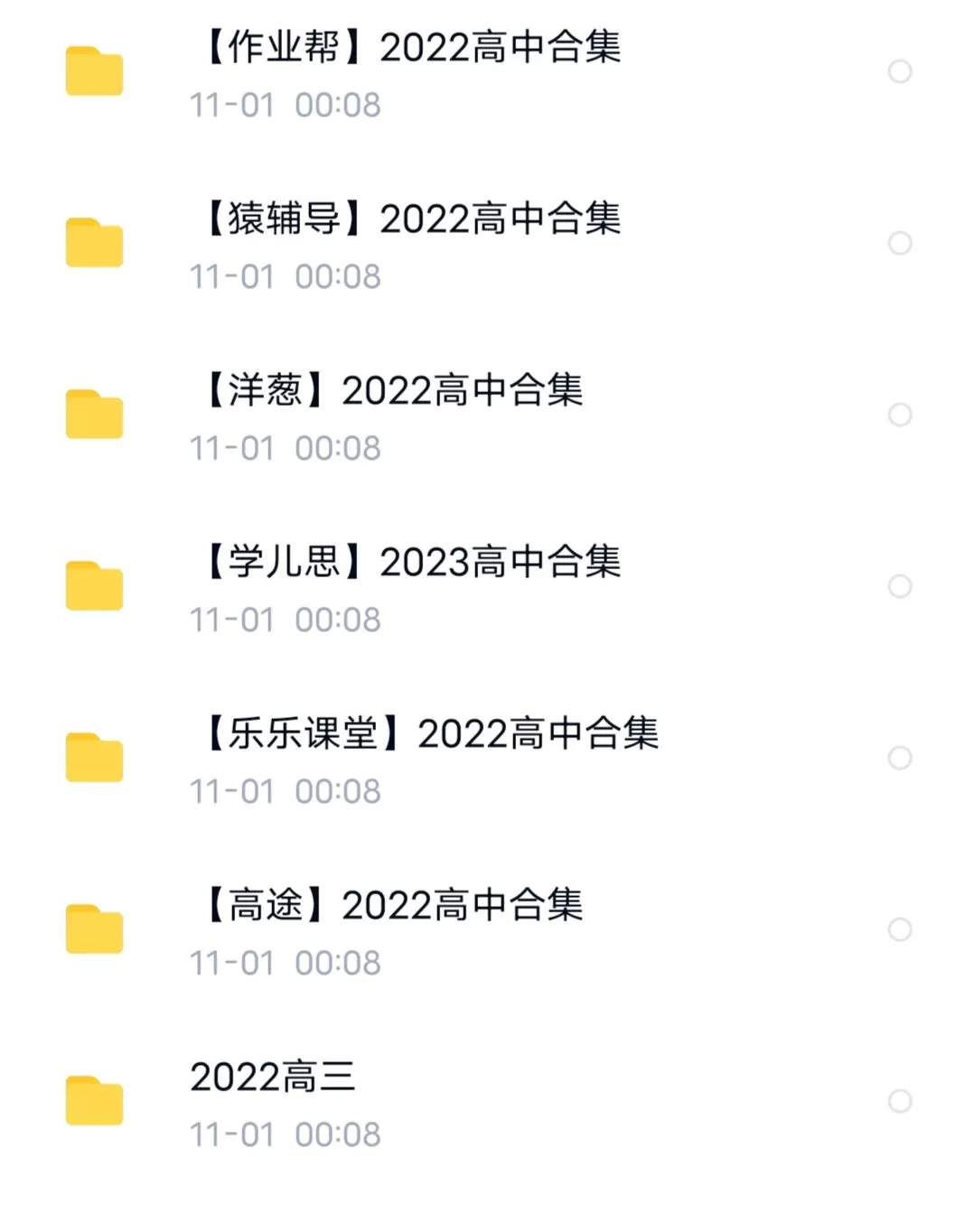The width and height of the screenshot is (965, 1232).
Task: Check the circle for 【乐乐课堂】2022高中合集
Action: click(899, 758)
